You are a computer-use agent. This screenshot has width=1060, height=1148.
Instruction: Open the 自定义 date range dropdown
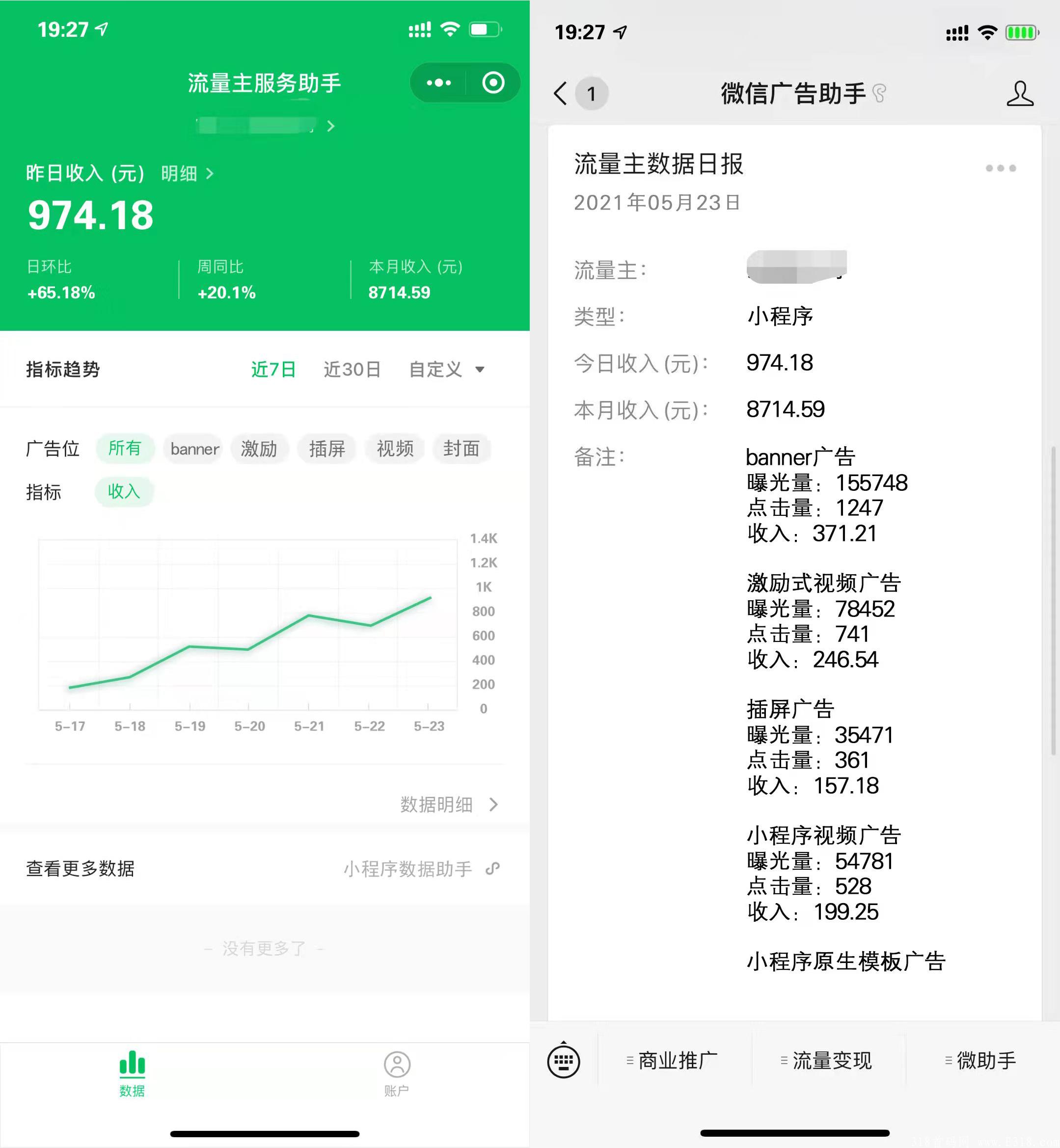point(447,370)
